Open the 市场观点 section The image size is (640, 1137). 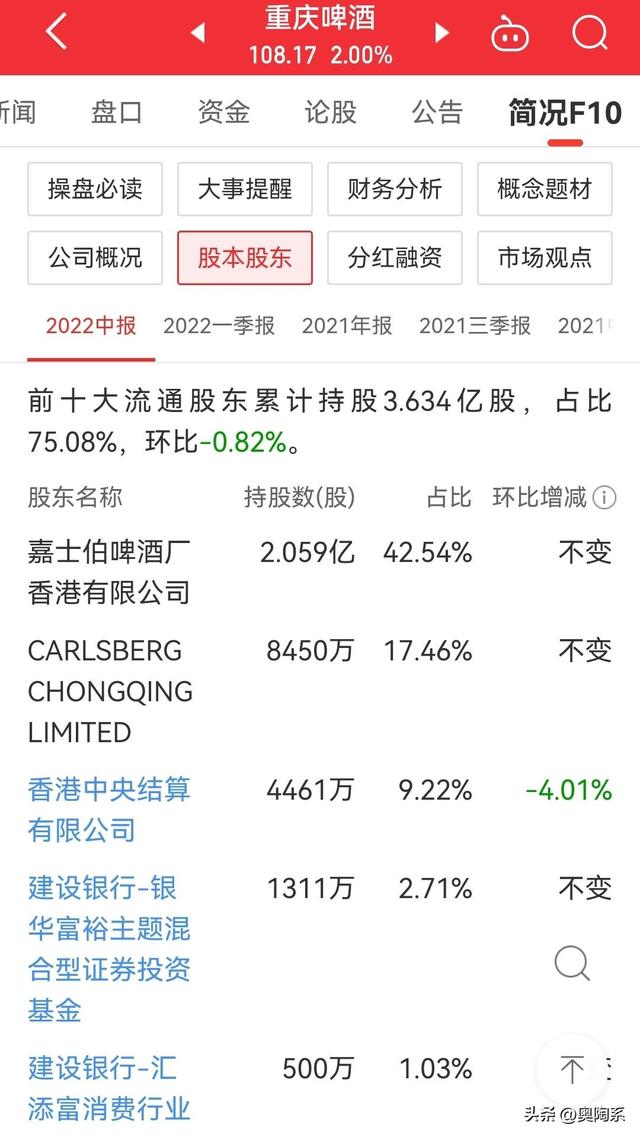coord(545,258)
